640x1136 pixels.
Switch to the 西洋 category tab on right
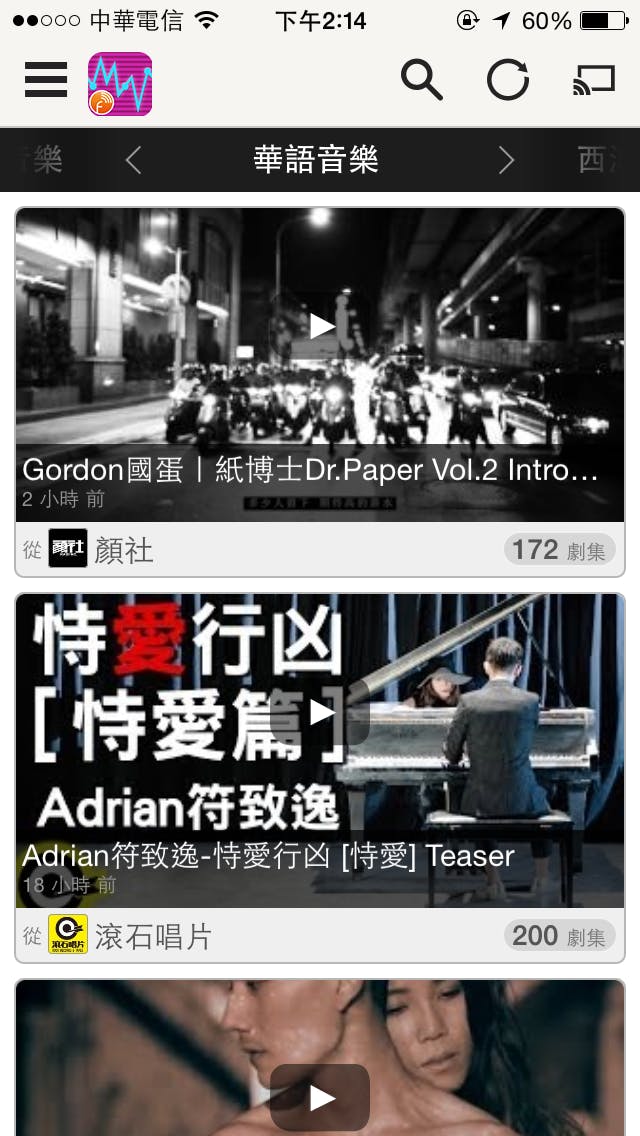604,160
